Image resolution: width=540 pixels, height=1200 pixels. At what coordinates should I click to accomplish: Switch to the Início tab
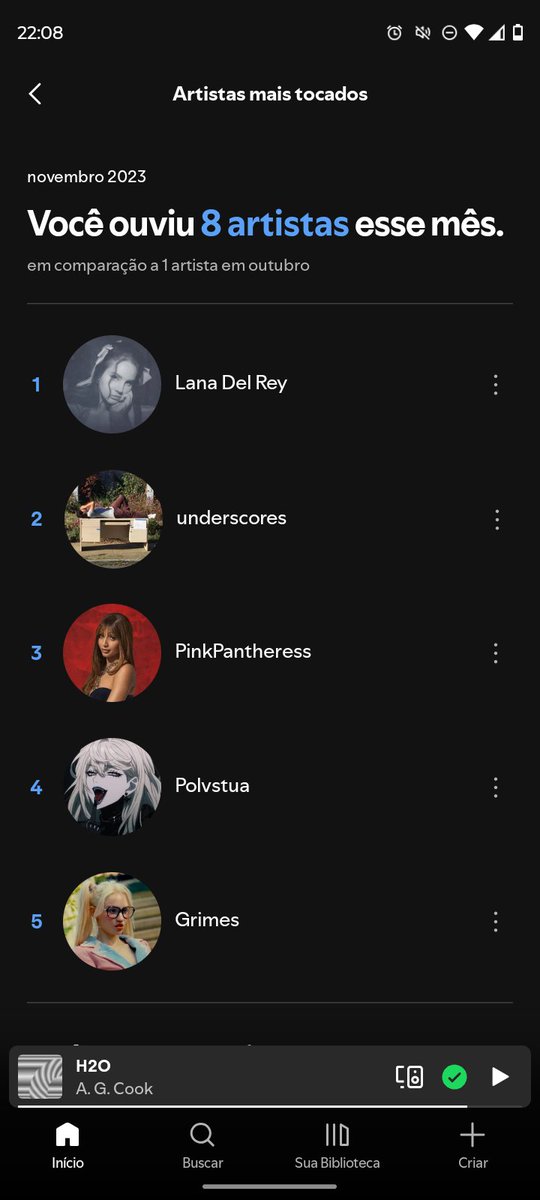(68, 1145)
